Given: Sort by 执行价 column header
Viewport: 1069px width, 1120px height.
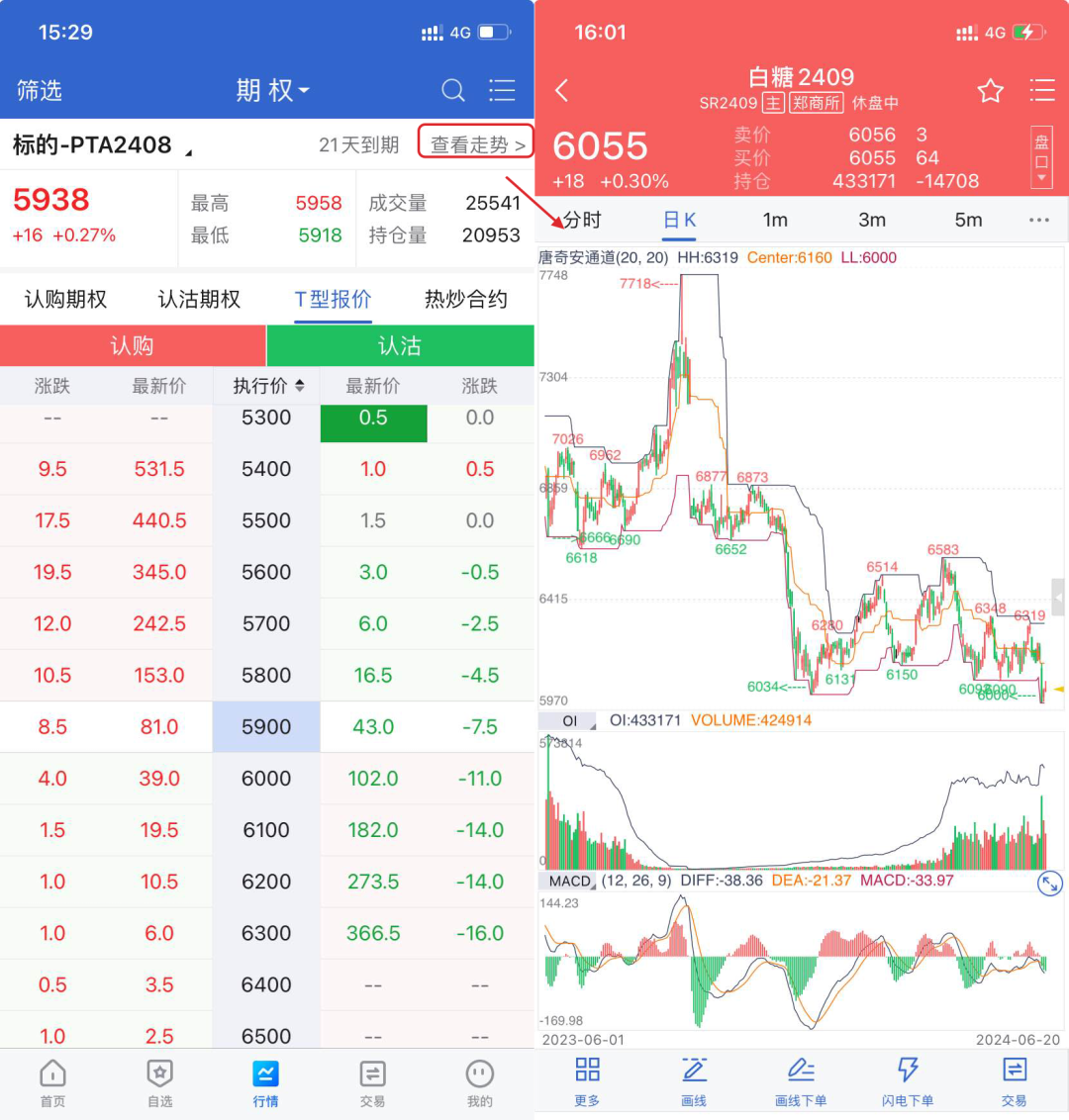Looking at the screenshot, I should [267, 386].
